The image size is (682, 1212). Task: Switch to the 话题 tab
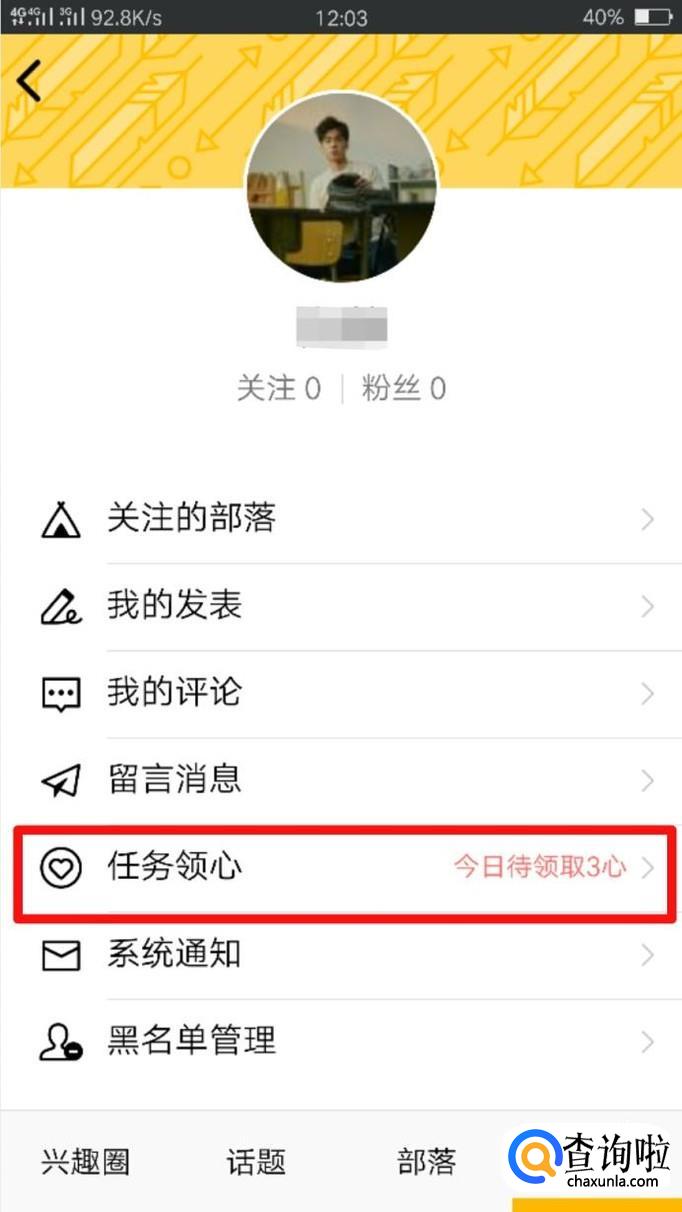point(256,1161)
